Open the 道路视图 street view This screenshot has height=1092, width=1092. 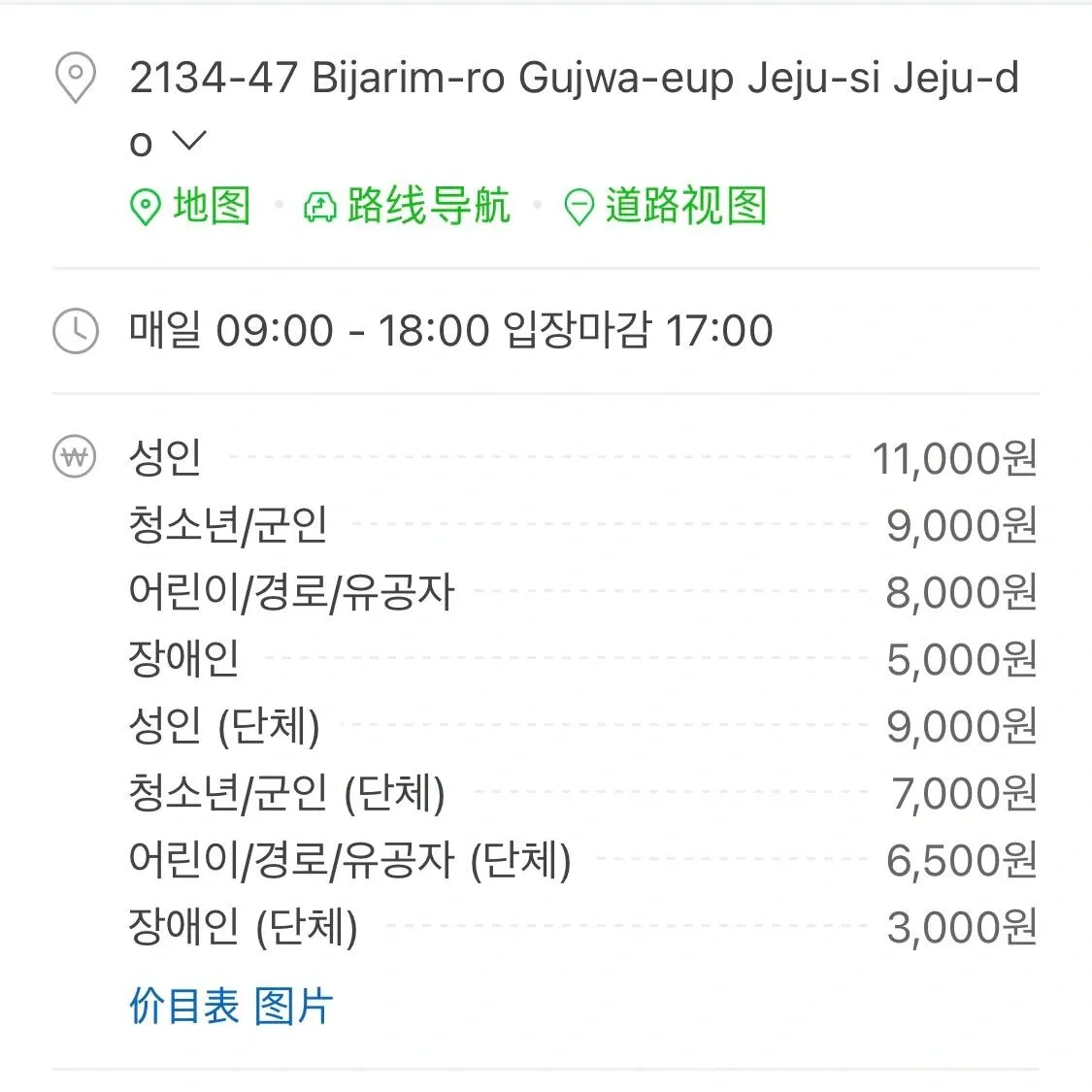coord(666,206)
